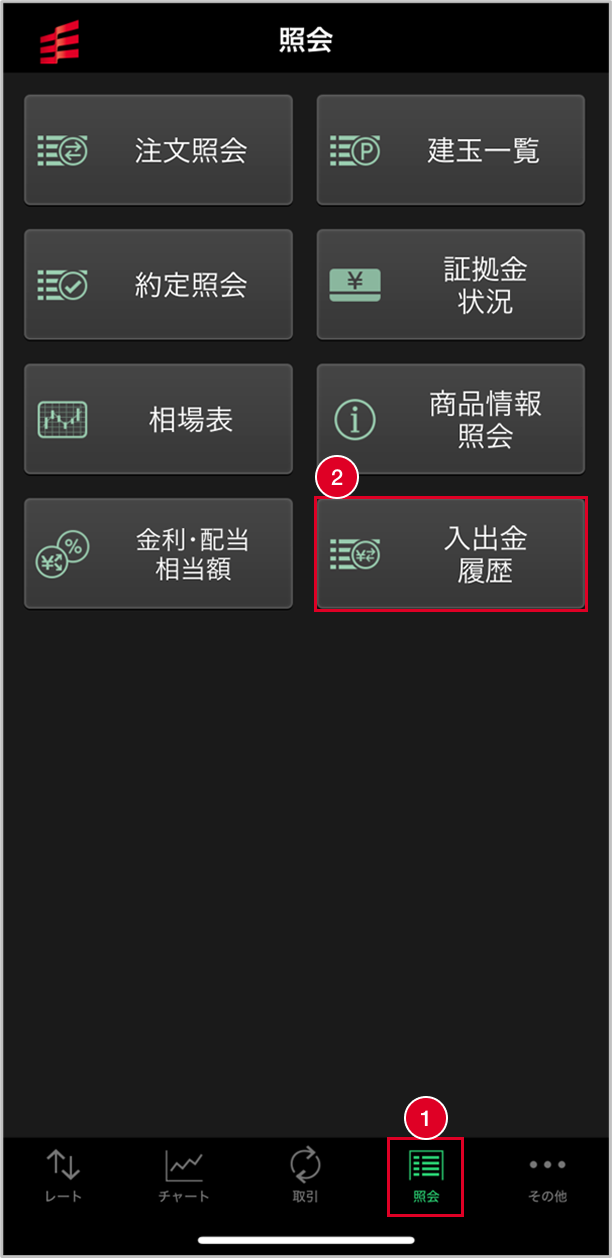
Task: Select the 照会 tab
Action: [x=426, y=1176]
